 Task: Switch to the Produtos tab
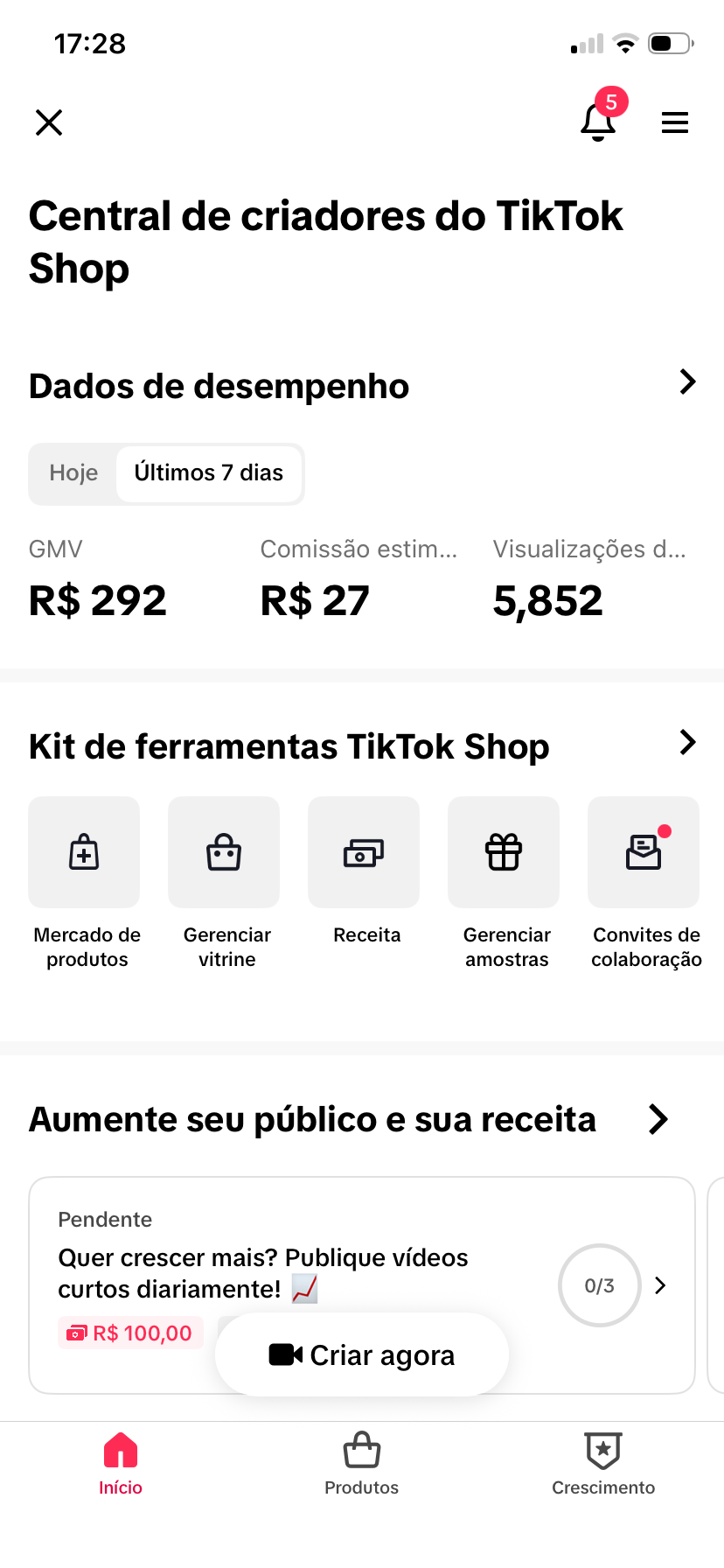[x=362, y=1463]
